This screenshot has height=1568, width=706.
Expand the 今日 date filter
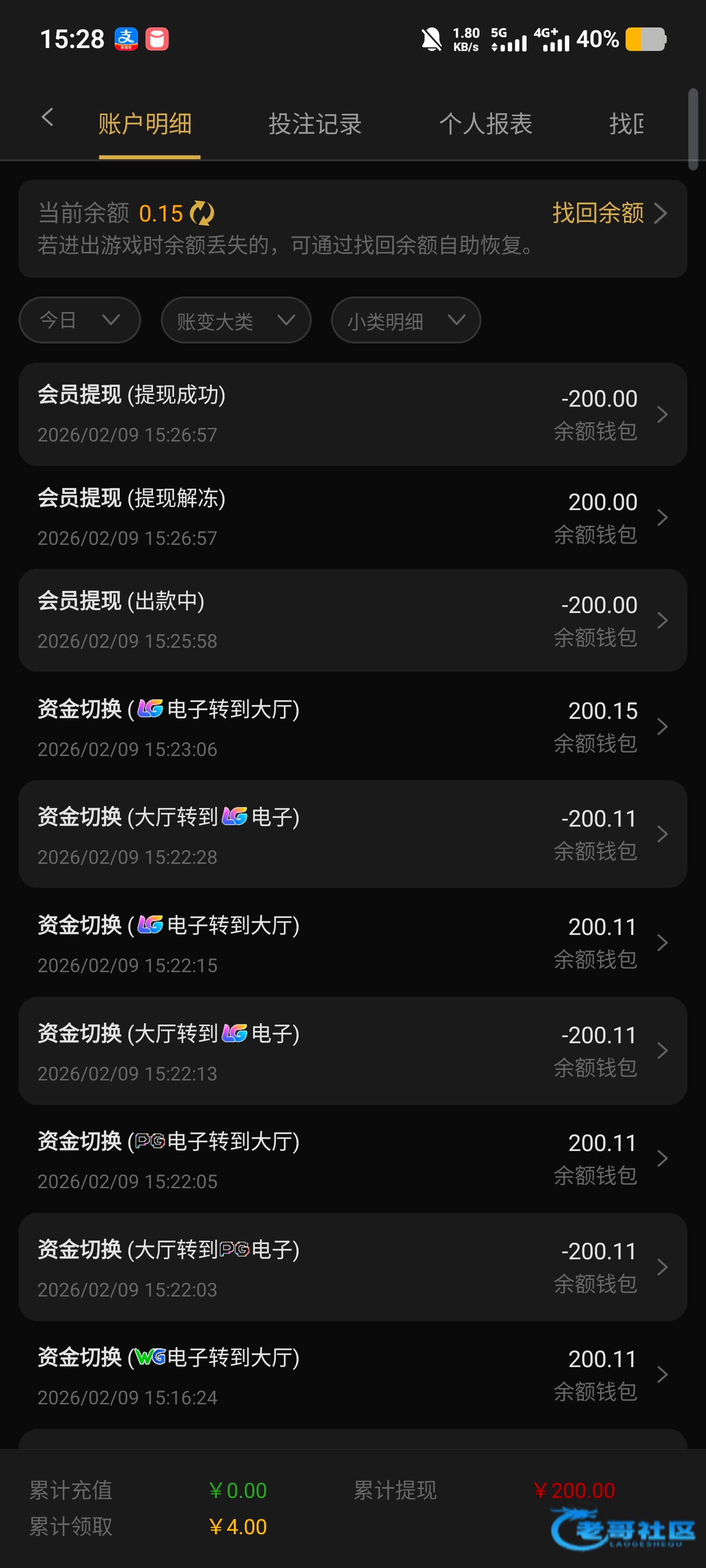[80, 320]
